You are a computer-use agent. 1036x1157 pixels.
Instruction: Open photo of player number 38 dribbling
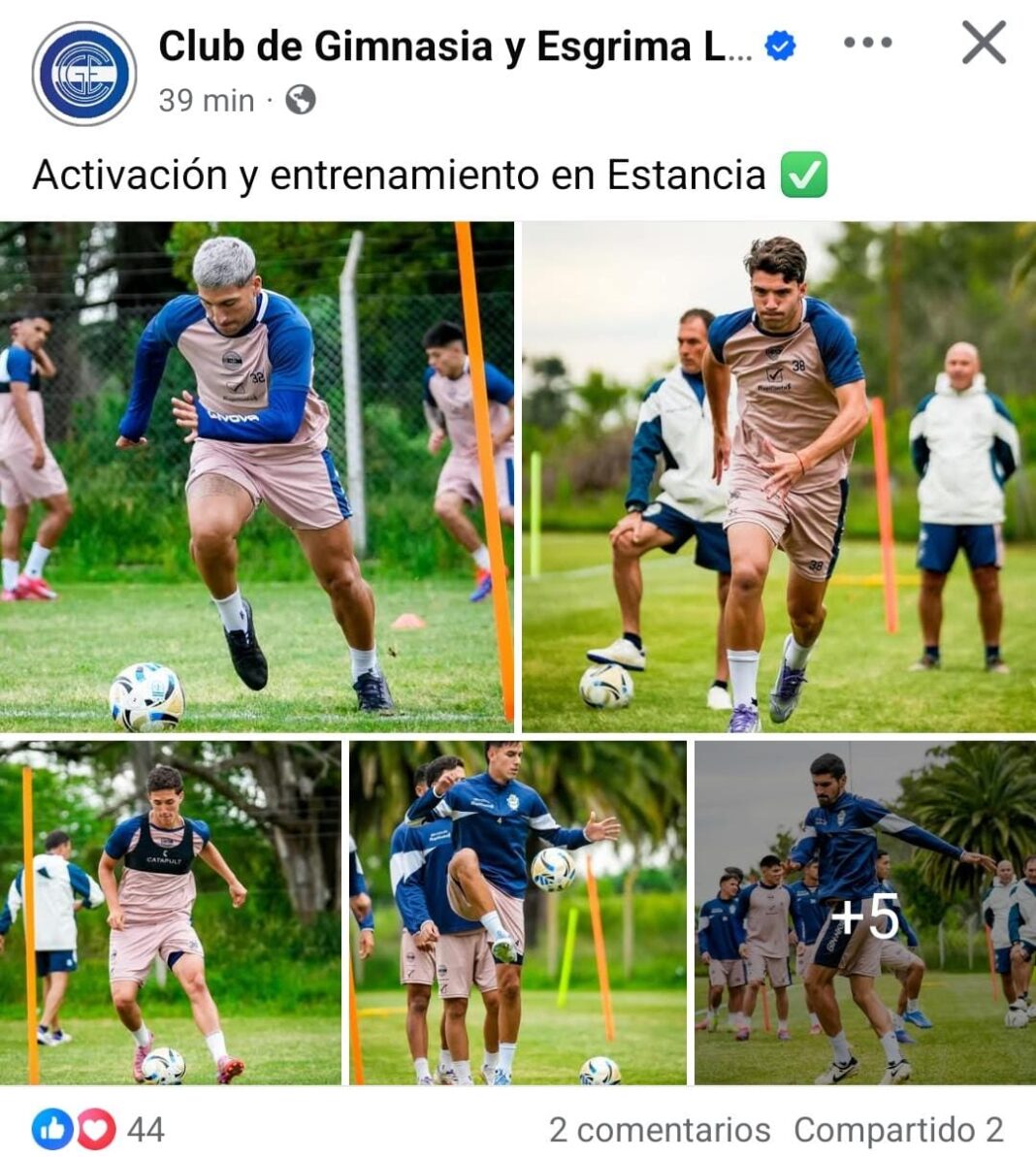coord(778,476)
